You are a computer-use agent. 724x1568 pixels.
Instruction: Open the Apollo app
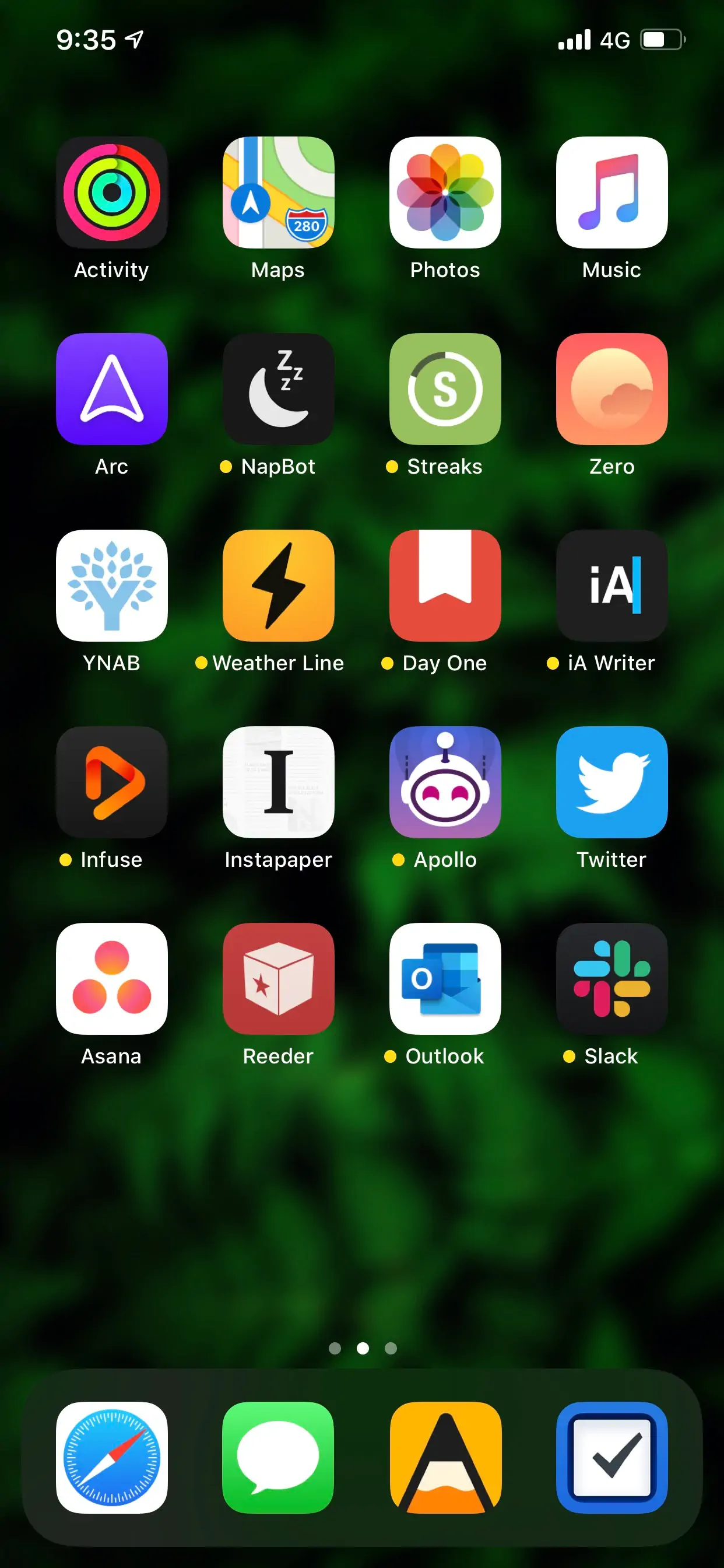445,782
